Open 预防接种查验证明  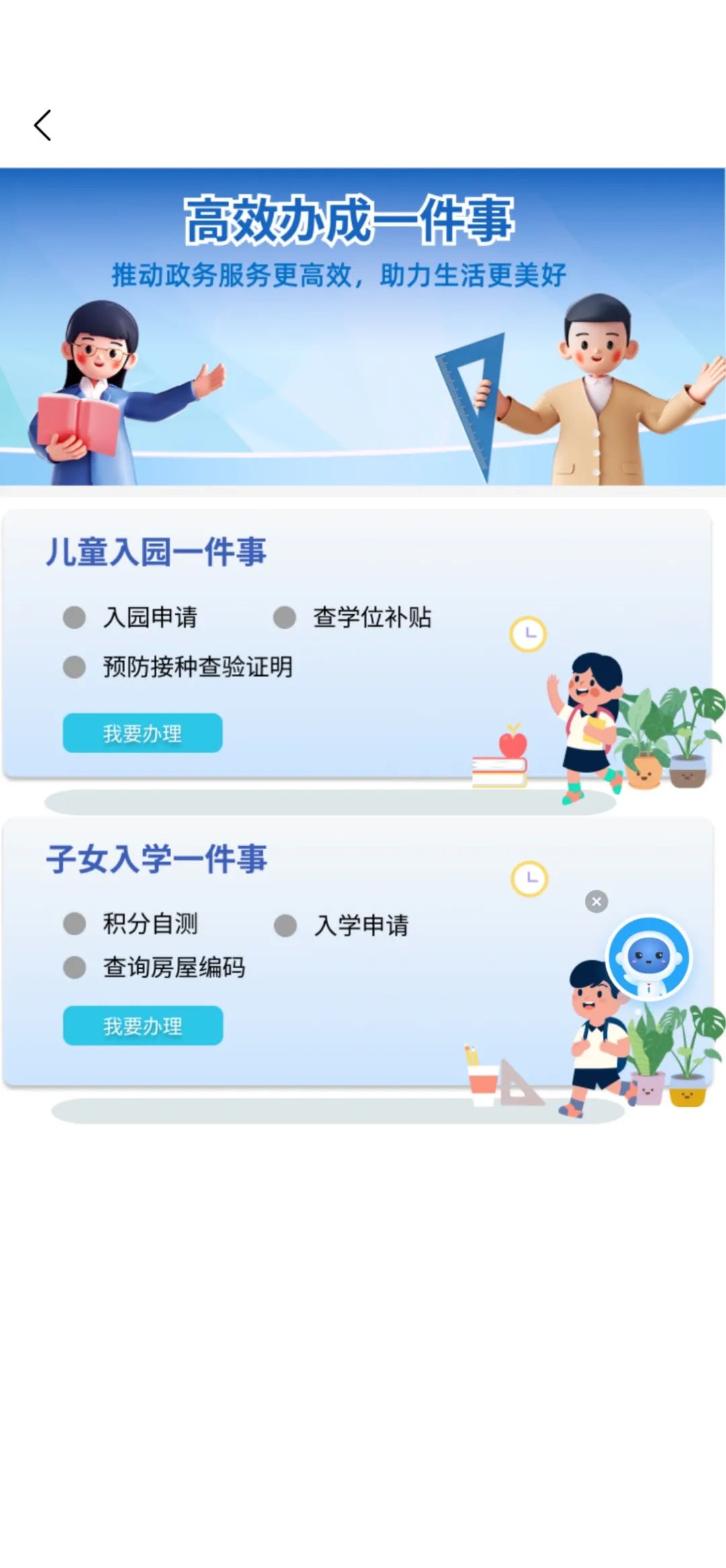pyautogui.click(x=197, y=667)
